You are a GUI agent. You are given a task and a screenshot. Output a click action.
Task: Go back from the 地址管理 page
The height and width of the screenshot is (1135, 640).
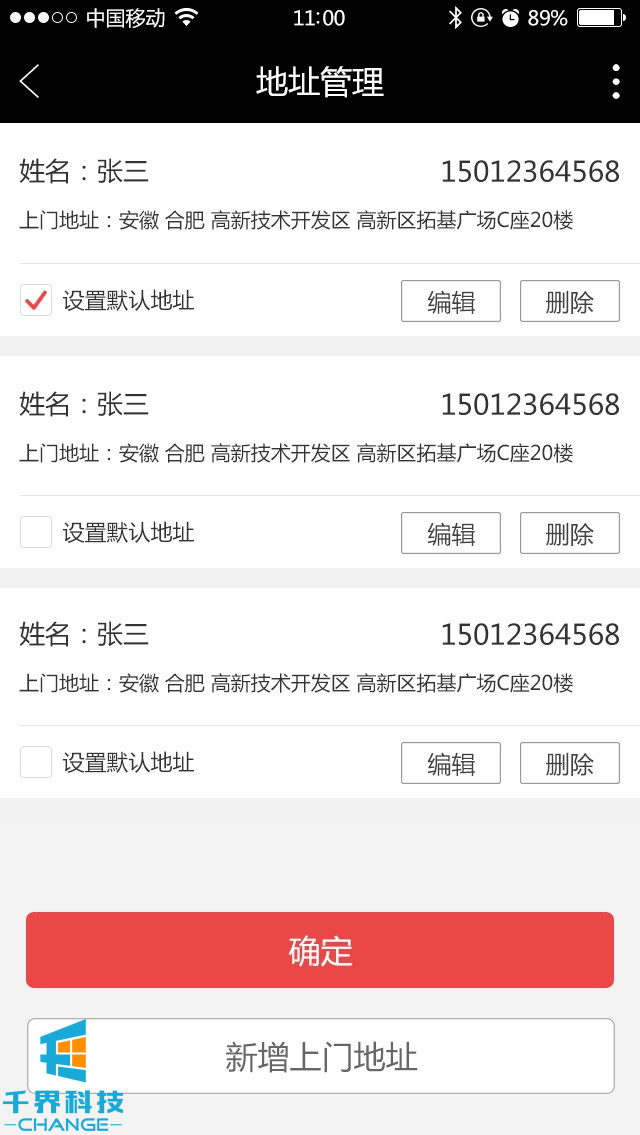pos(30,81)
